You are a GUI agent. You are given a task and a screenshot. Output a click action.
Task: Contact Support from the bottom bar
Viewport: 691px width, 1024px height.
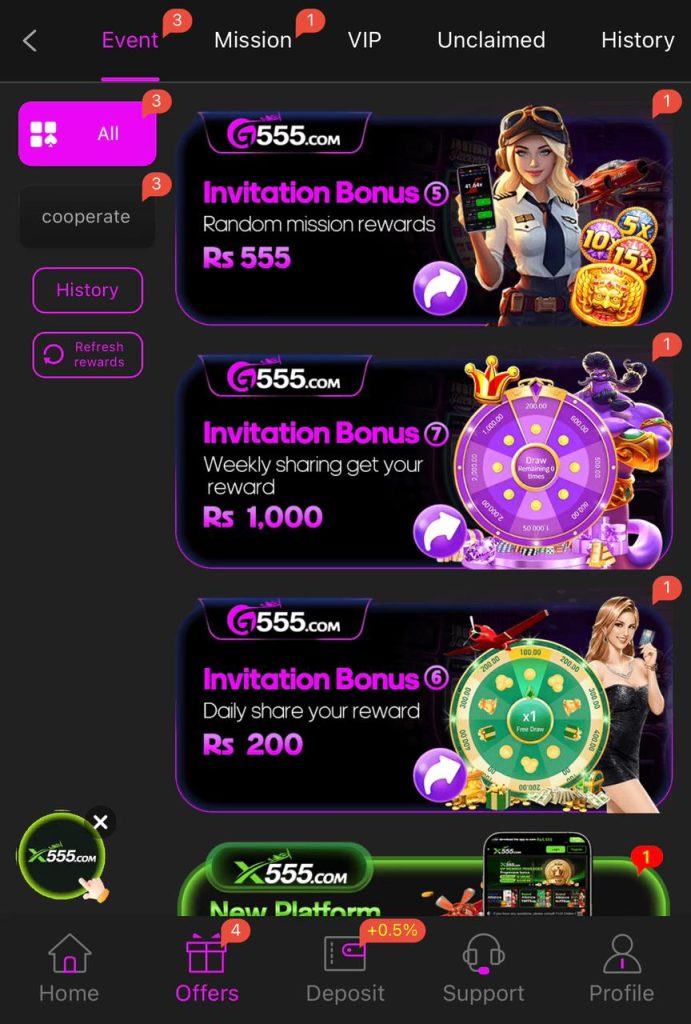[x=483, y=967]
